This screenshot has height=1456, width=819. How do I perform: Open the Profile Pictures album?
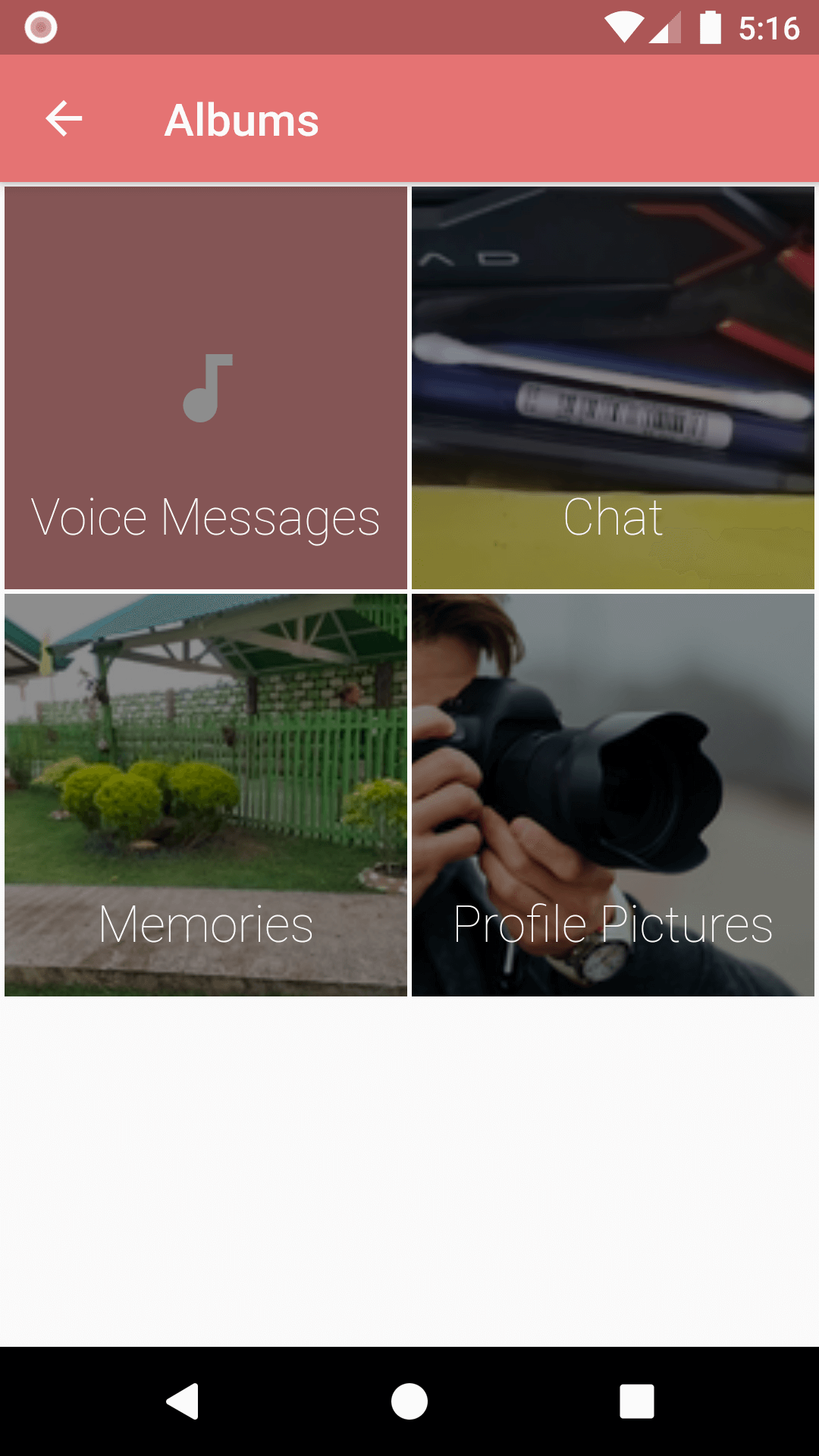(613, 795)
